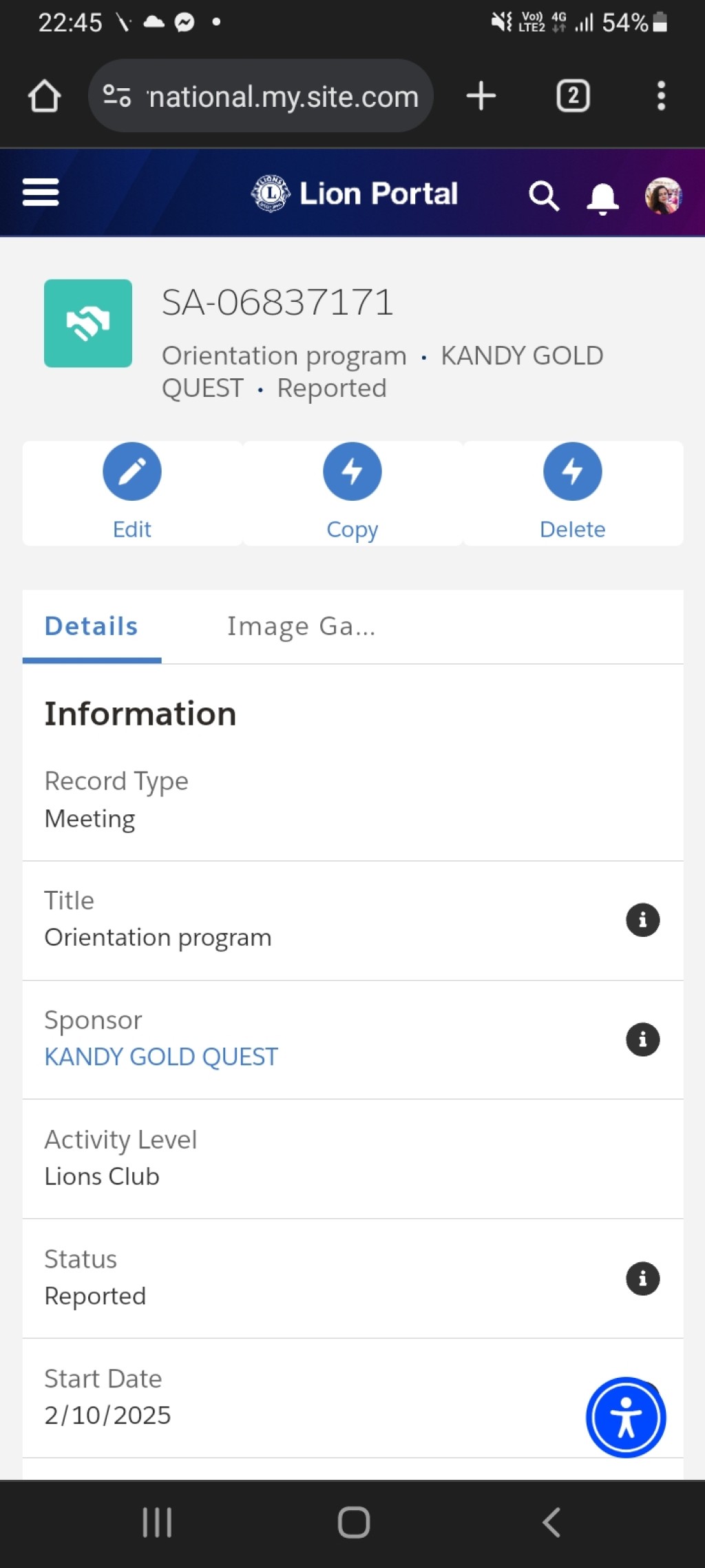Open the tab switcher showing 2 tabs
Viewport: 705px width, 1568px height.
(573, 96)
